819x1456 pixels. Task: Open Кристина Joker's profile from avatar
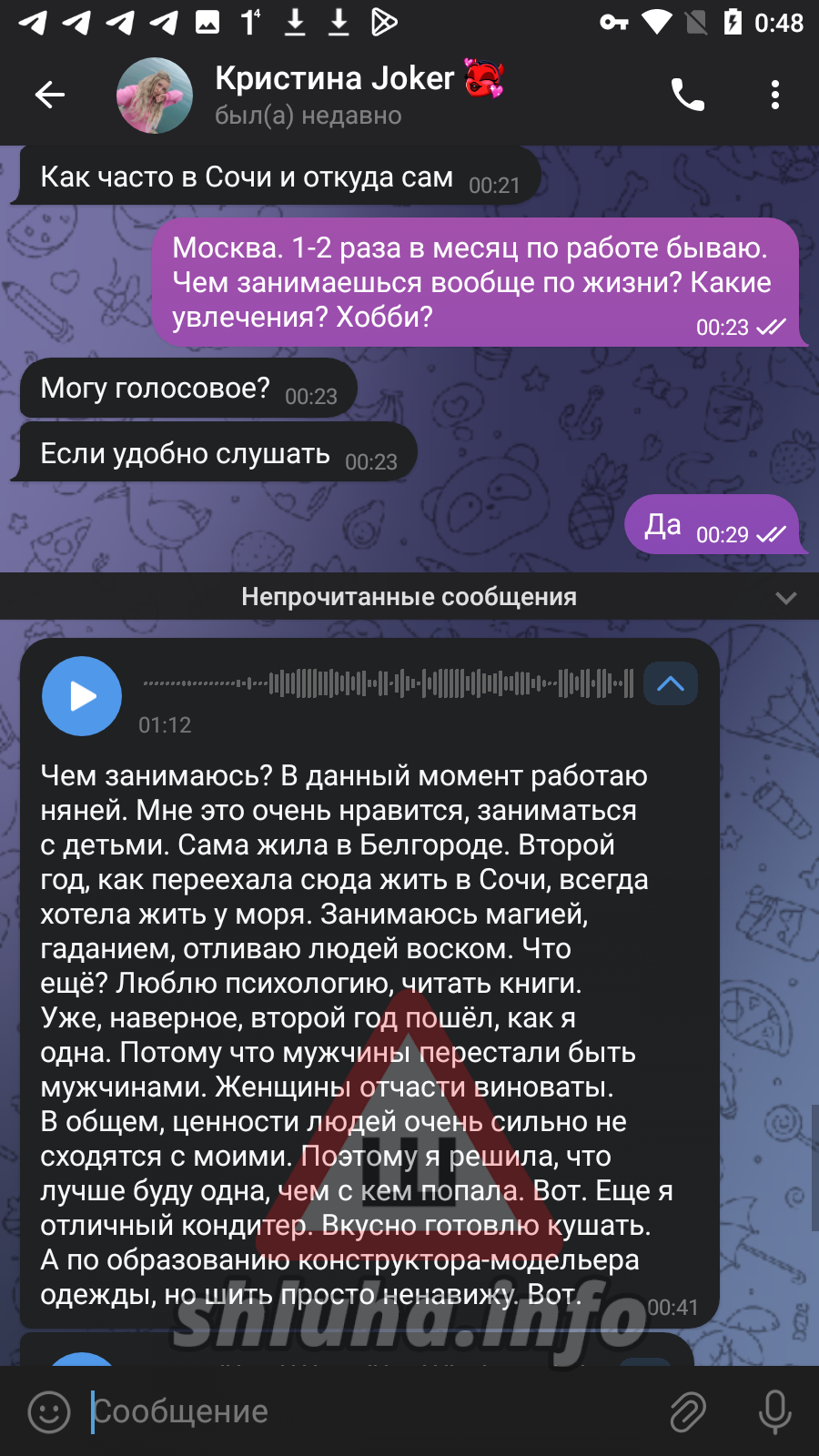(x=155, y=96)
